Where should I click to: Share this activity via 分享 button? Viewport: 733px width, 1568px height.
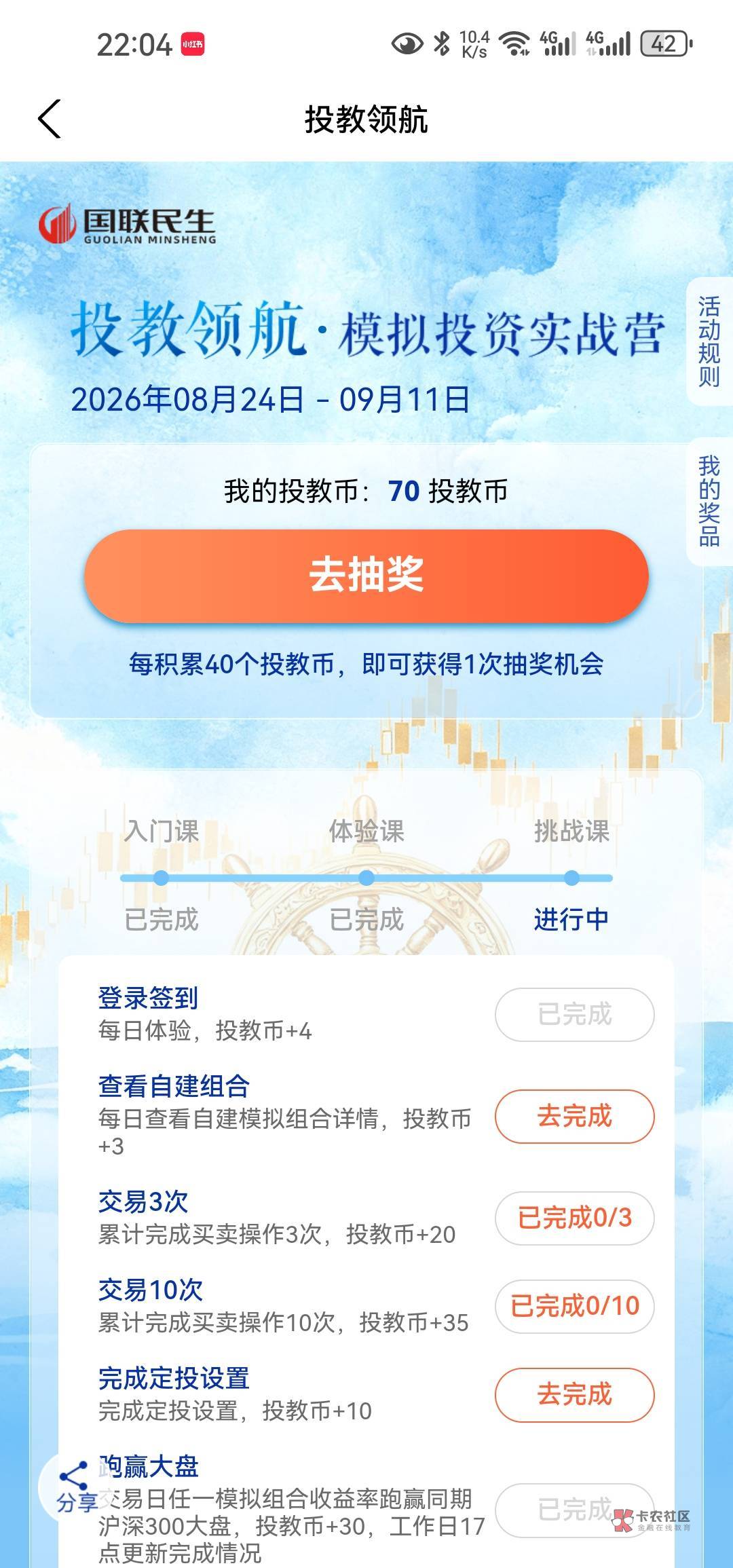[x=73, y=1487]
